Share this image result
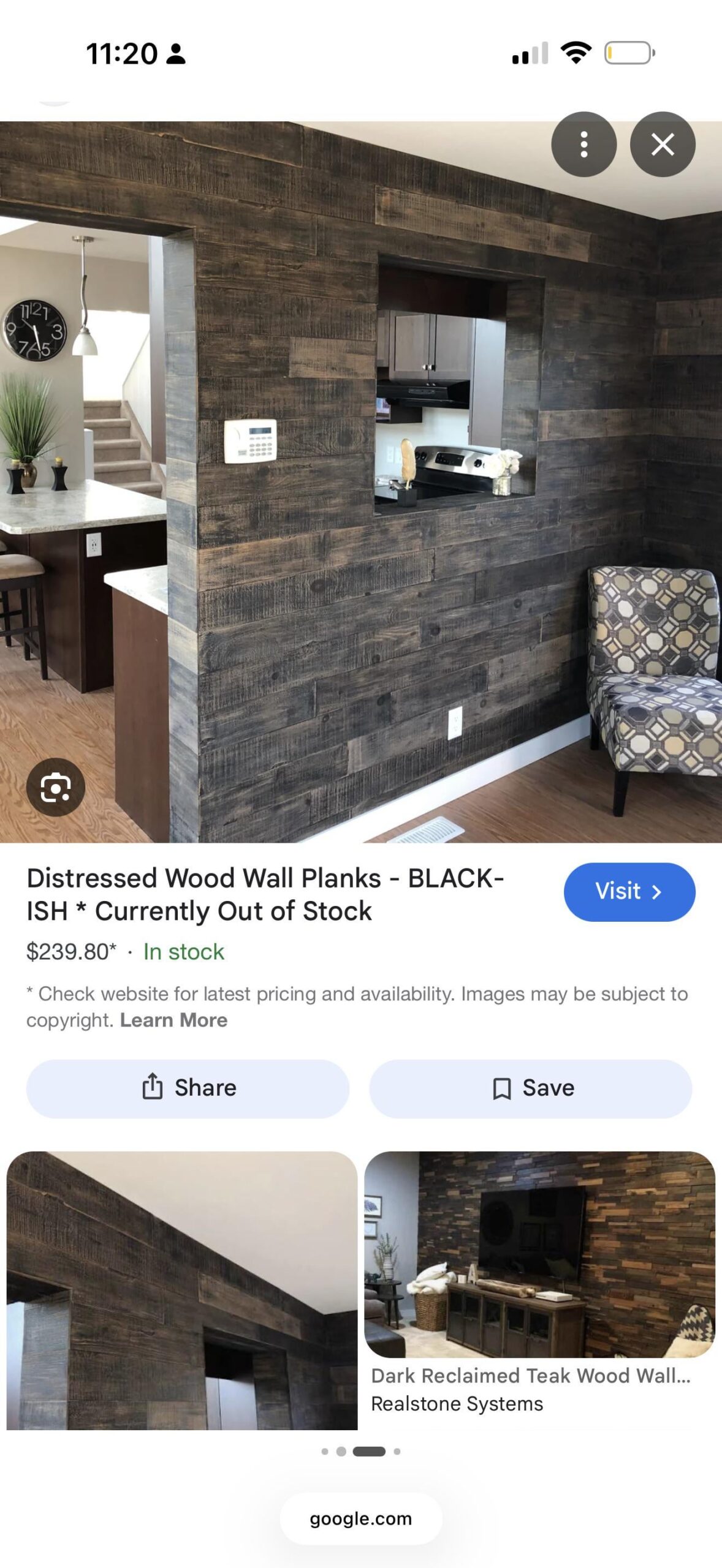This screenshot has height=1568, width=722. pos(188,1088)
